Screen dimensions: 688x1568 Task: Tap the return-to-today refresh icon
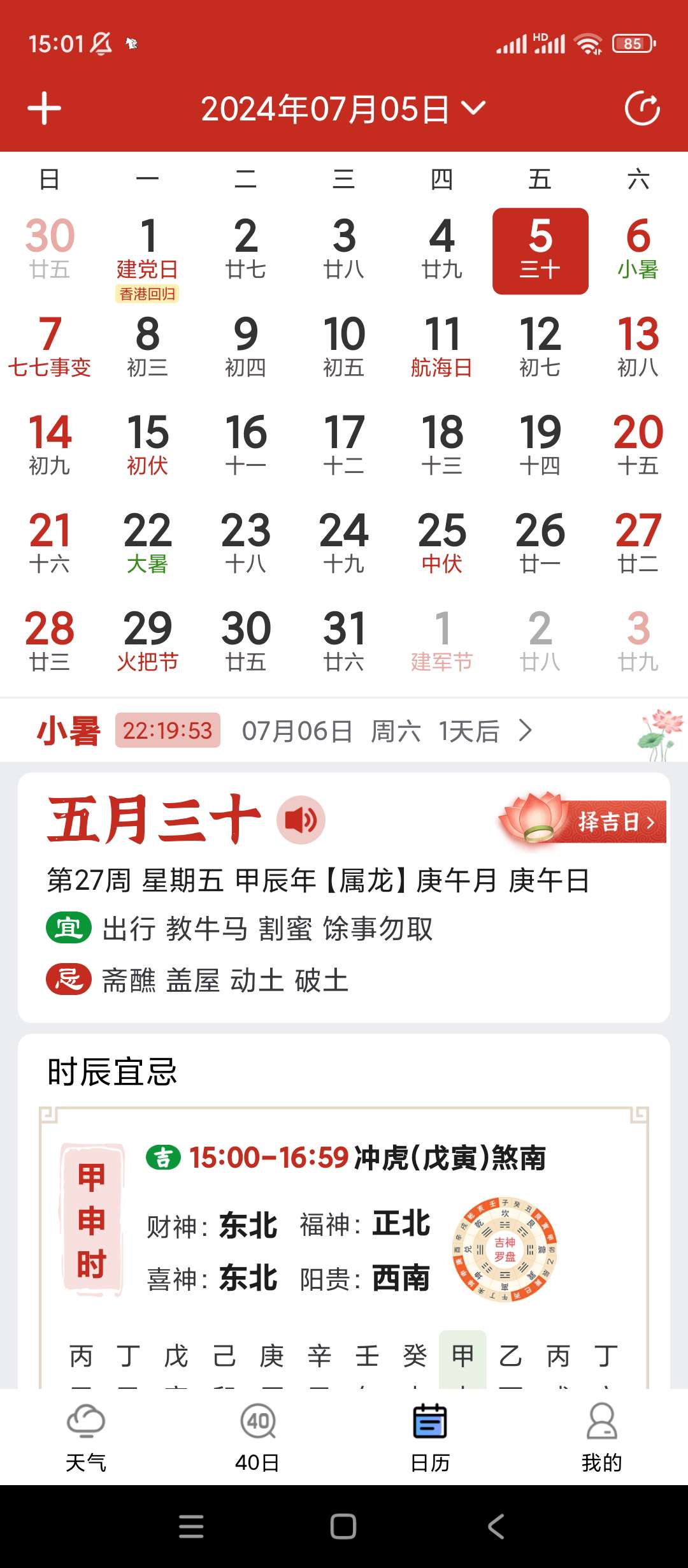pos(641,108)
